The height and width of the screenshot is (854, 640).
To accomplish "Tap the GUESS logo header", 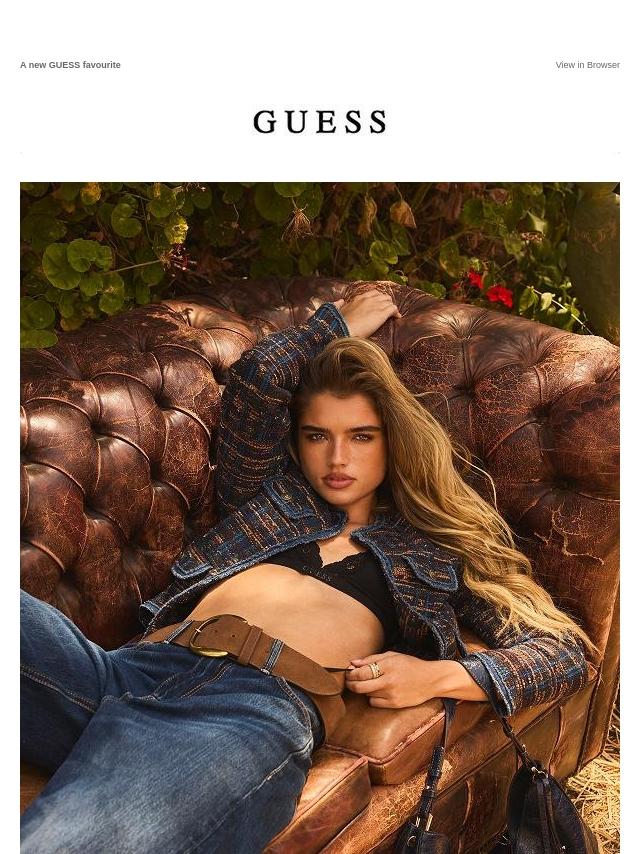I will 320,121.
